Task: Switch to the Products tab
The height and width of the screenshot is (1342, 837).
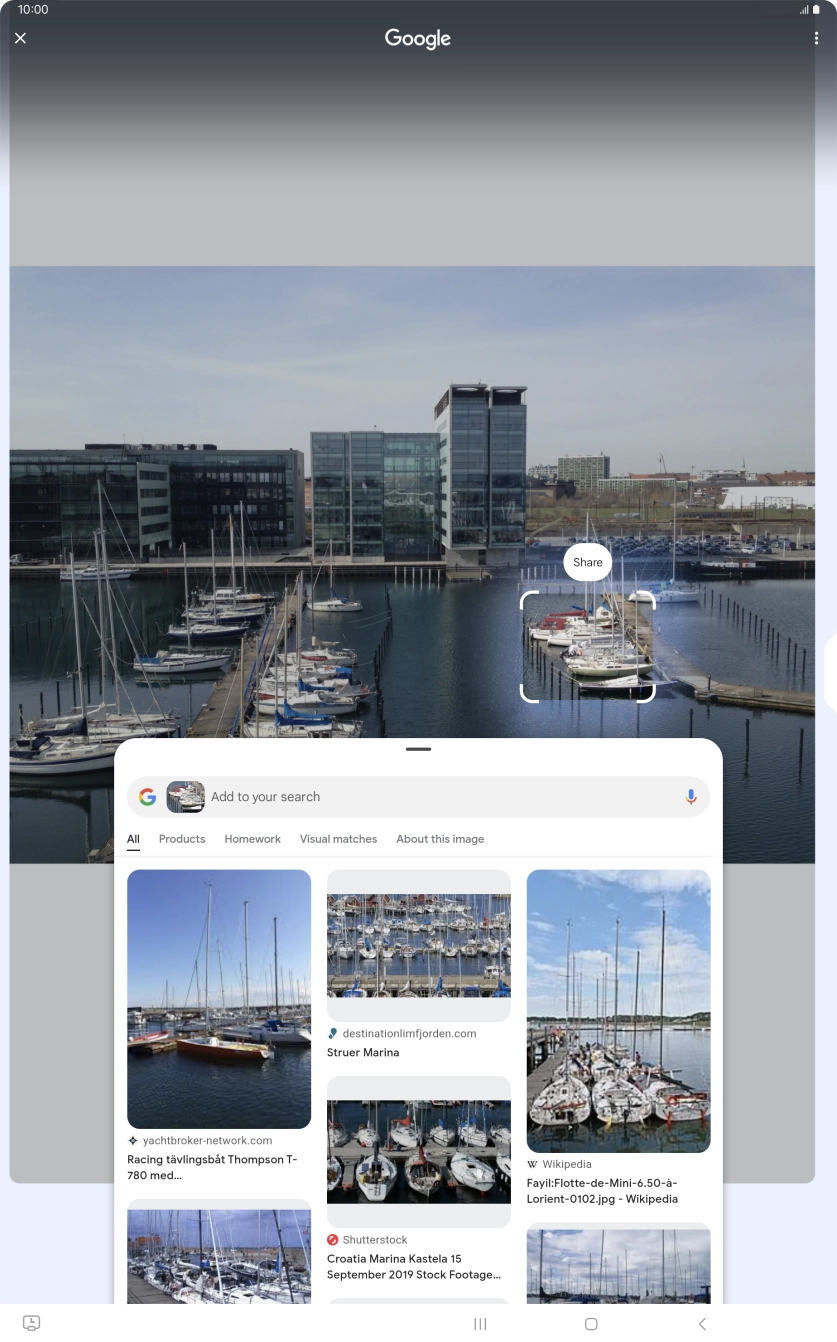Action: pyautogui.click(x=182, y=839)
